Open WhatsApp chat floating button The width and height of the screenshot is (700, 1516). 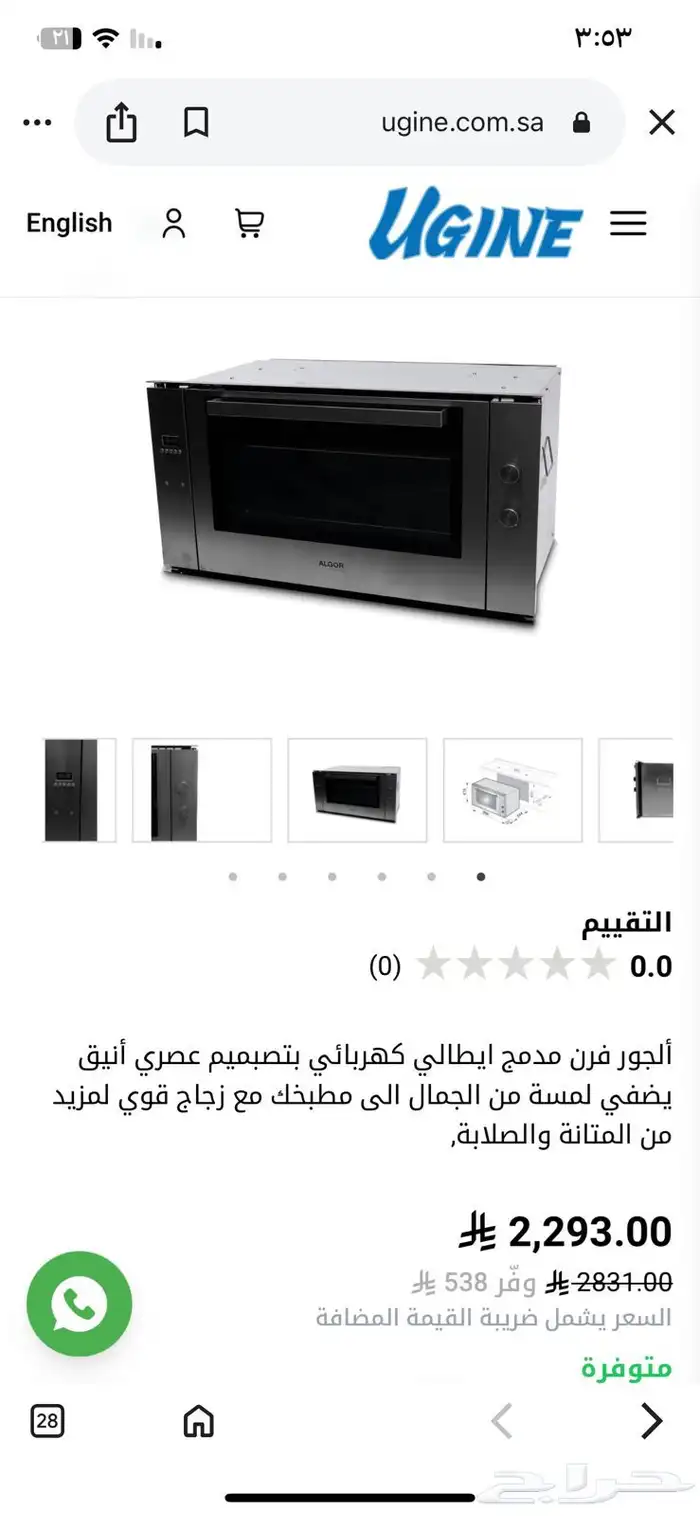[79, 1304]
